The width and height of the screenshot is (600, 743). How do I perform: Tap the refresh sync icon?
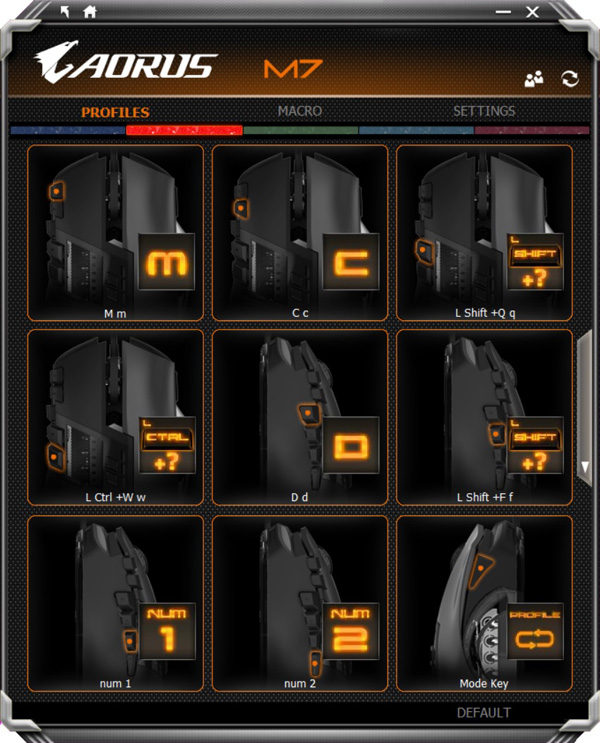(570, 79)
